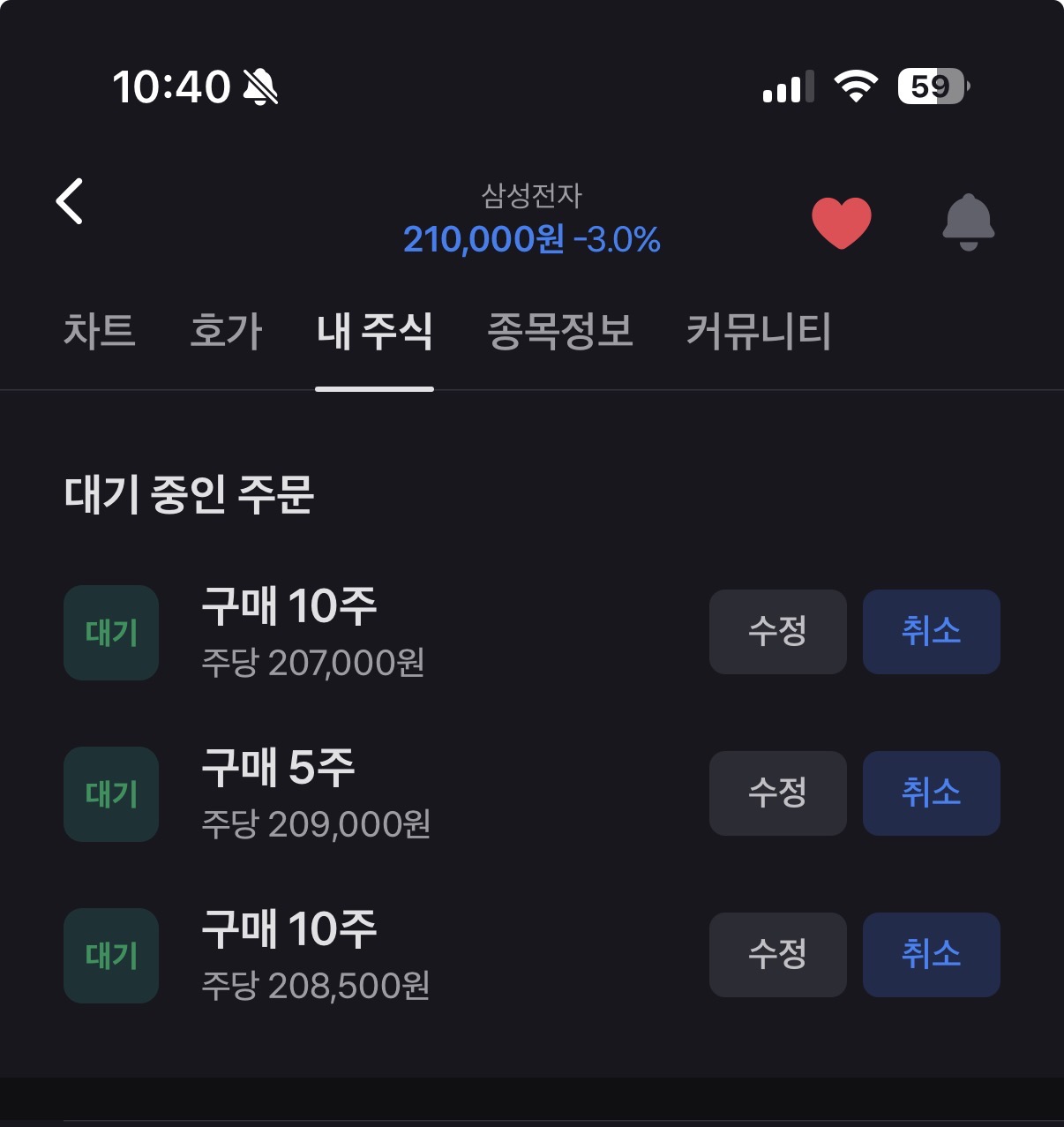Screen dimensions: 1064x1127
Task: Tap 수정 for the 207,000원 order
Action: click(x=777, y=632)
